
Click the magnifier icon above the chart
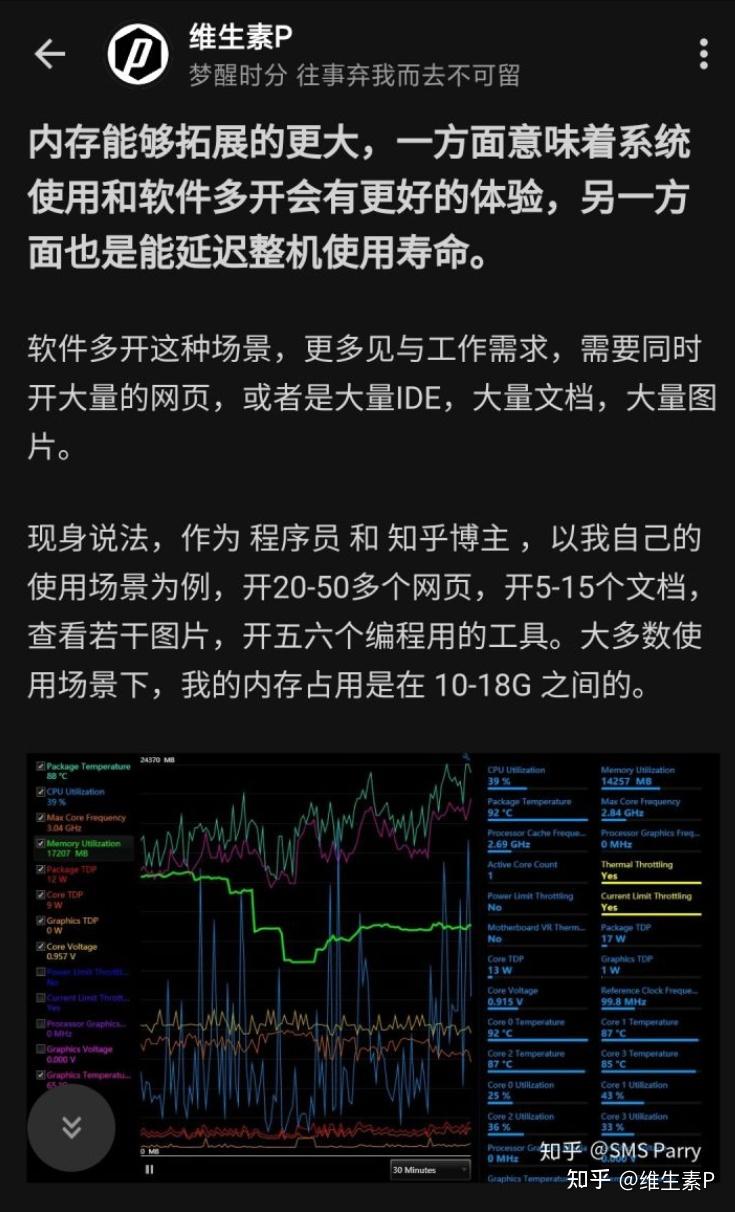tap(465, 756)
